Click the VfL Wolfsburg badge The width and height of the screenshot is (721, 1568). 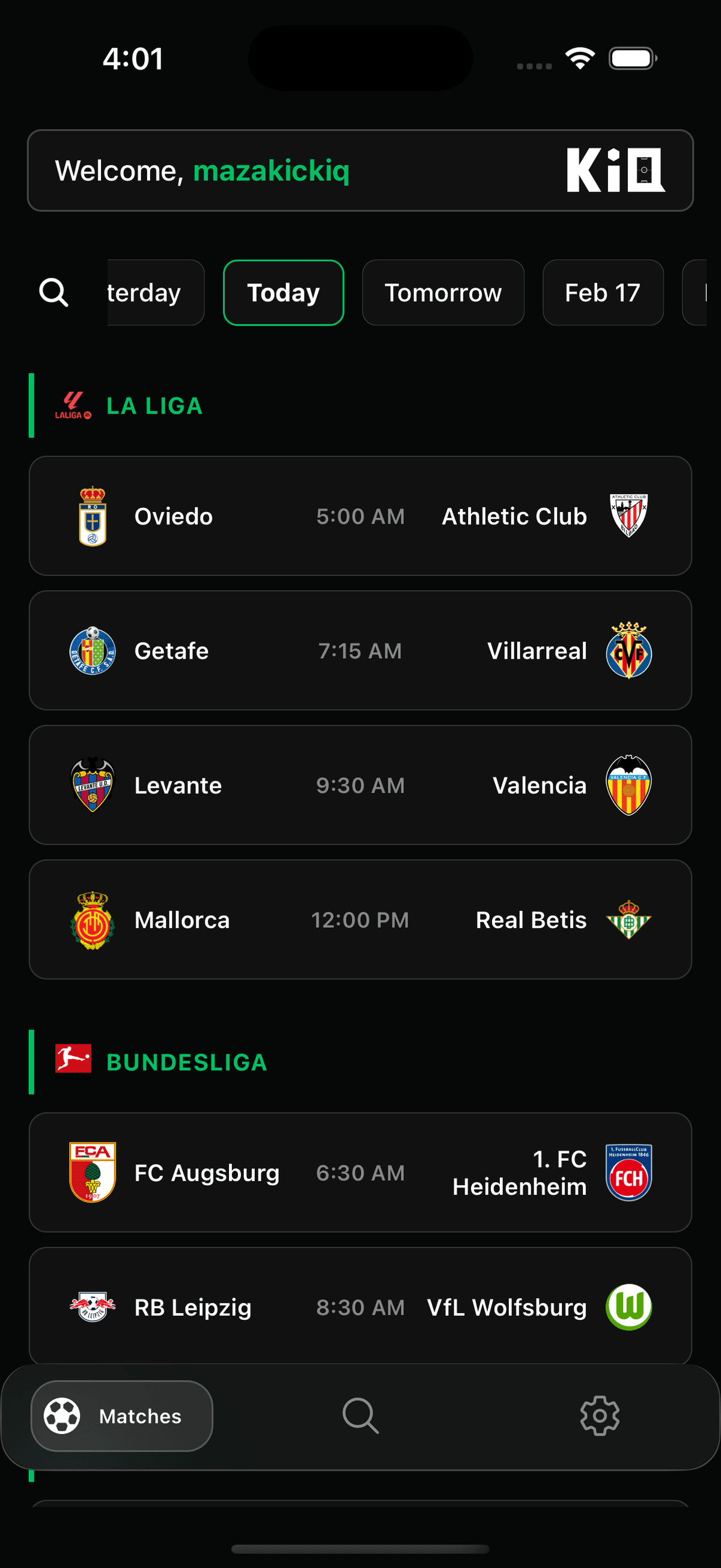coord(631,1307)
